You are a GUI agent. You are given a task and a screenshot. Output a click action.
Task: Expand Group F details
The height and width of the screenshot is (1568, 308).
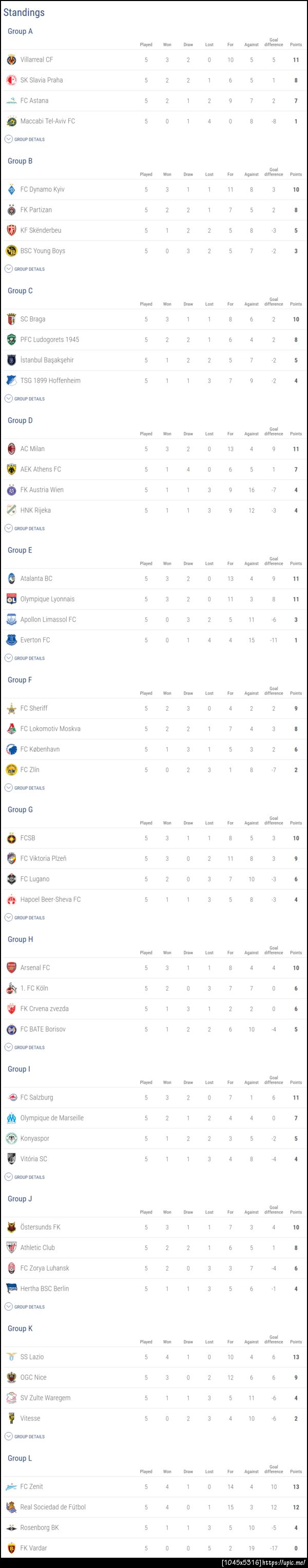pos(25,788)
